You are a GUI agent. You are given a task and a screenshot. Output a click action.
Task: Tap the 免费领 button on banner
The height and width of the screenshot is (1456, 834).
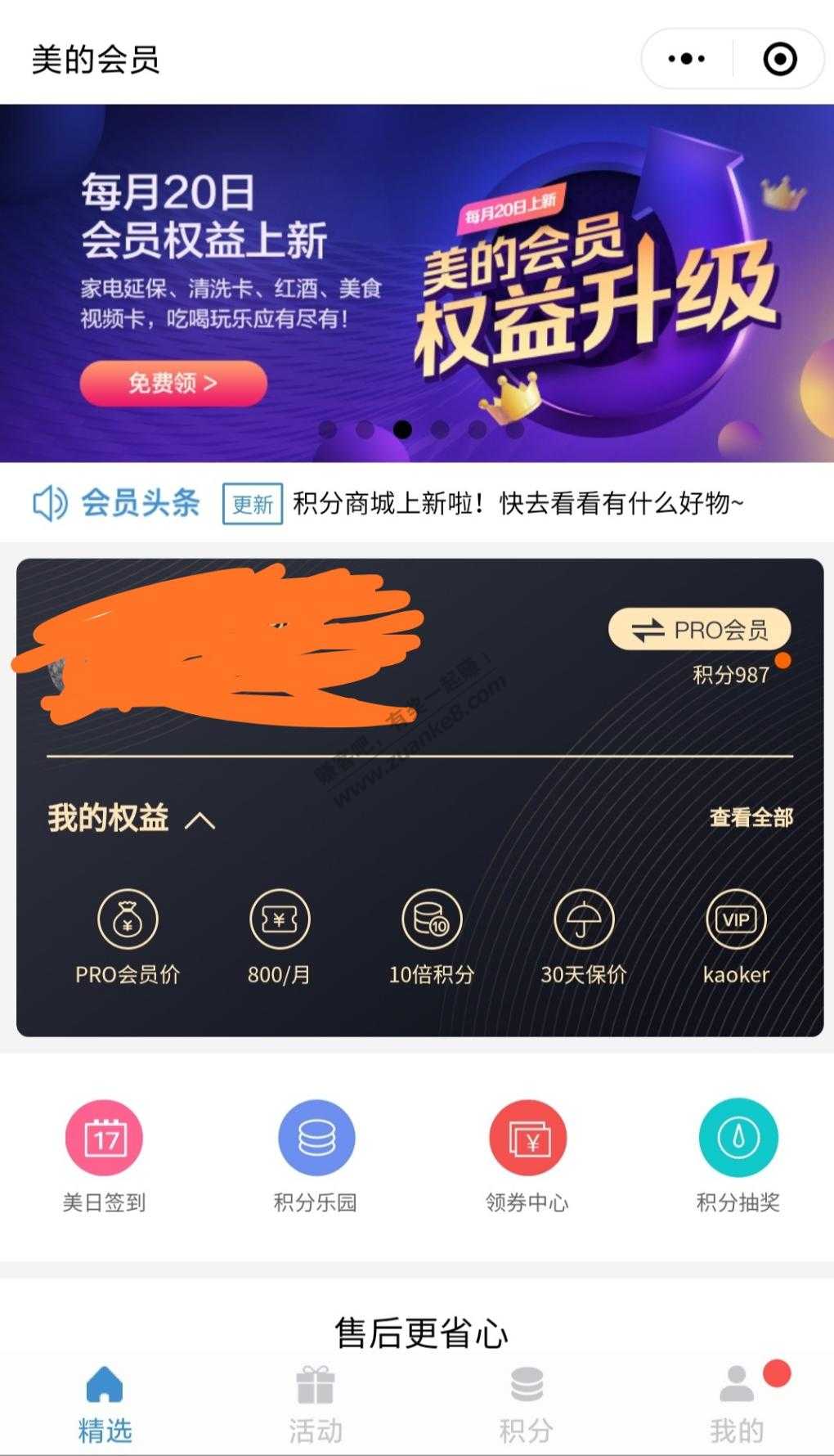click(173, 383)
